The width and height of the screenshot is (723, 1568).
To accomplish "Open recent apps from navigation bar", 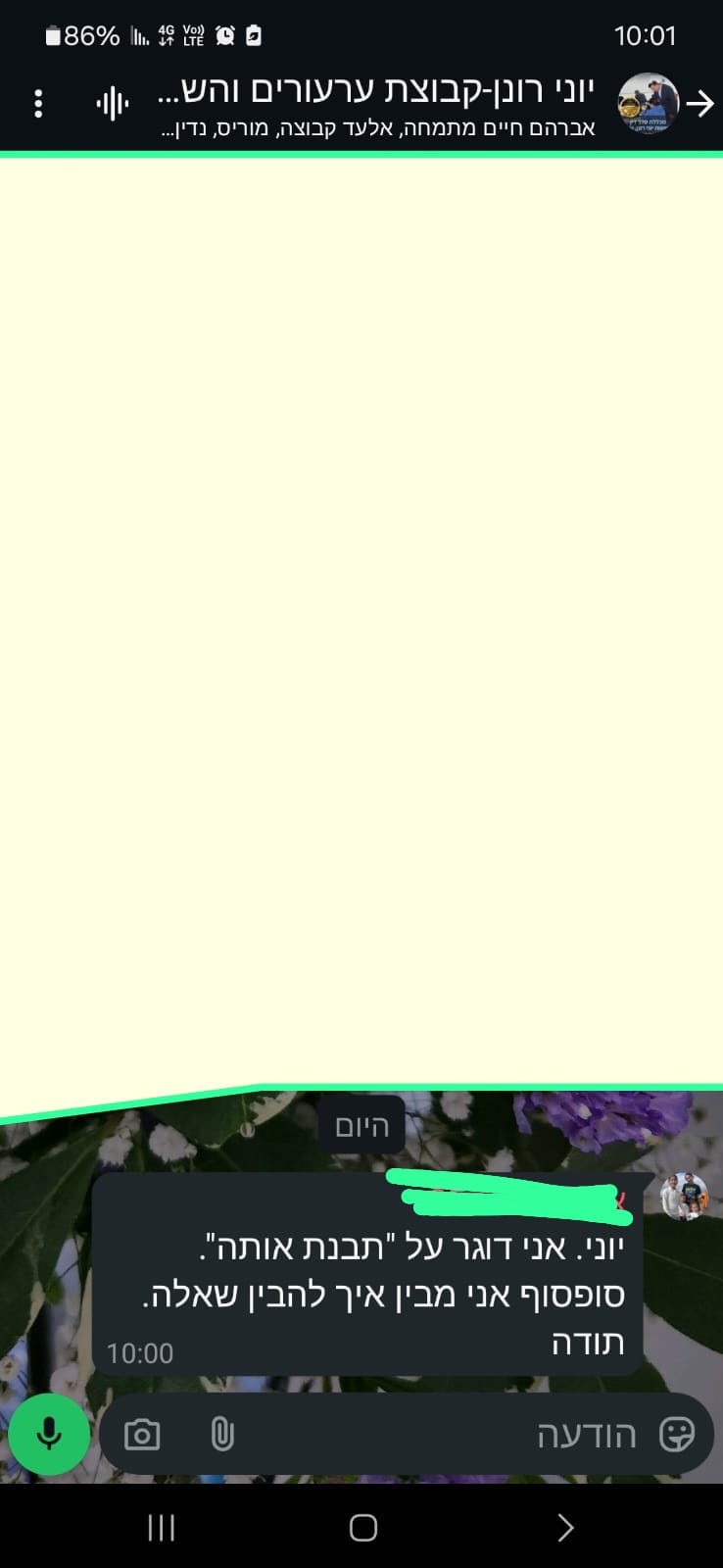I will click(162, 1527).
